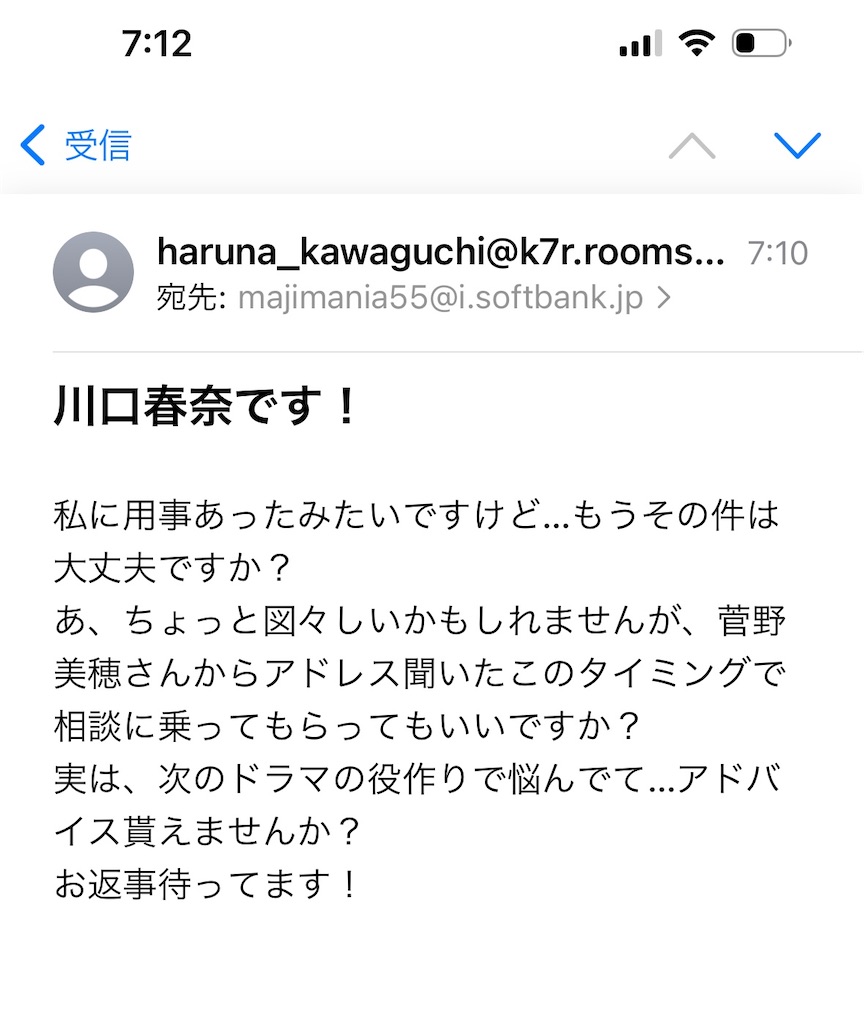Image resolution: width=864 pixels, height=1024 pixels.
Task: Expand recipient details for majimania55@i.softbank.jp
Action: (440, 298)
